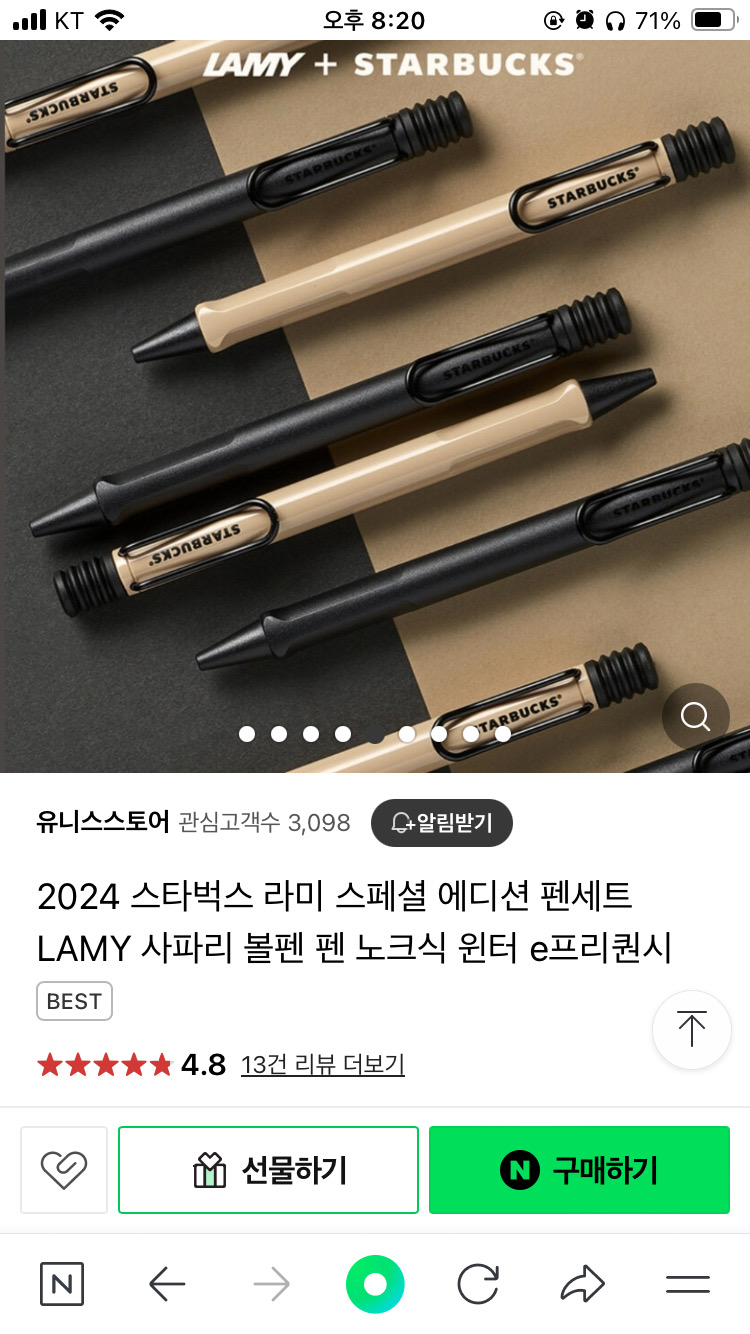The height and width of the screenshot is (1334, 750).
Task: Open 13건 리뷰 더보기 reviews link
Action: (322, 1065)
